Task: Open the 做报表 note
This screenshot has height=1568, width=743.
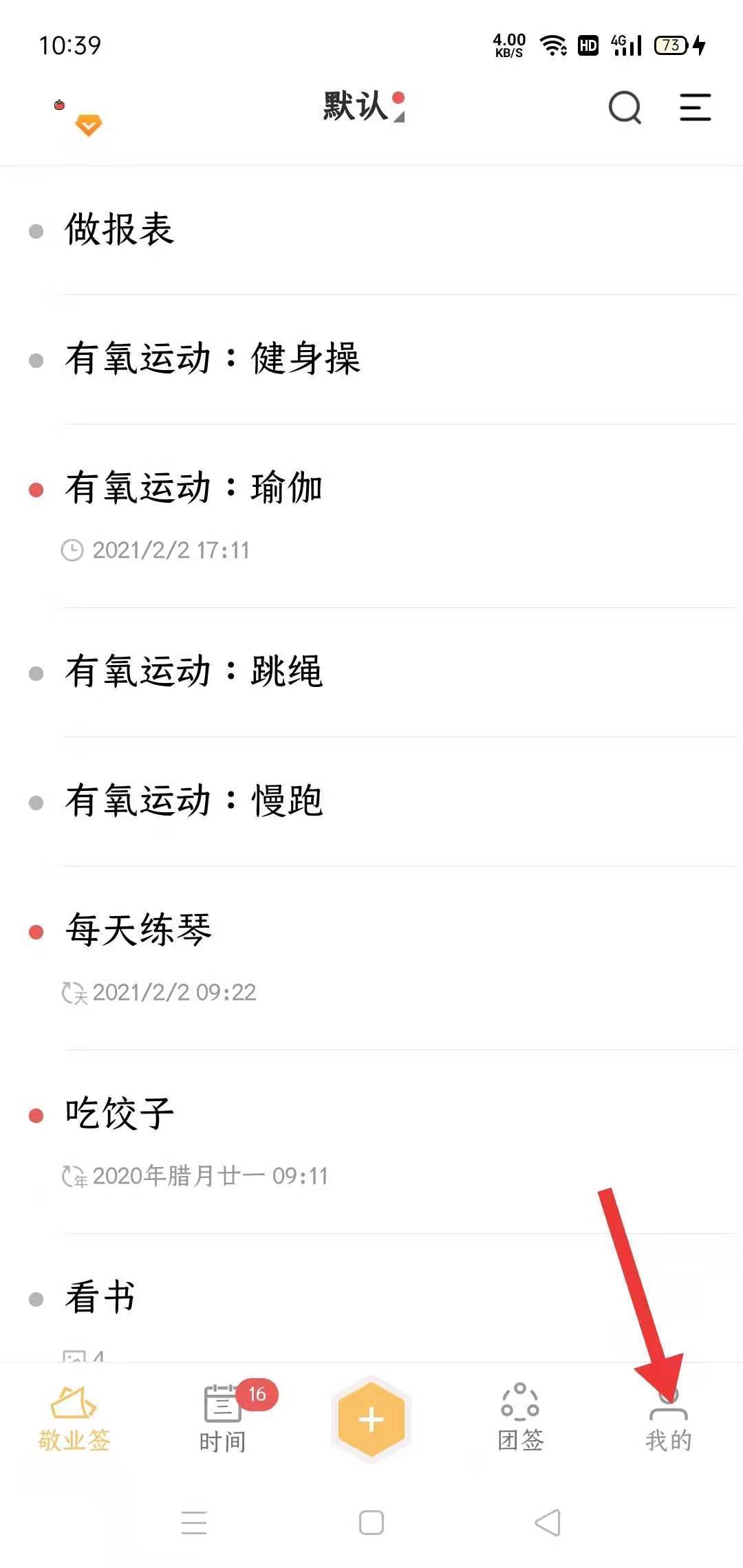Action: click(x=119, y=230)
